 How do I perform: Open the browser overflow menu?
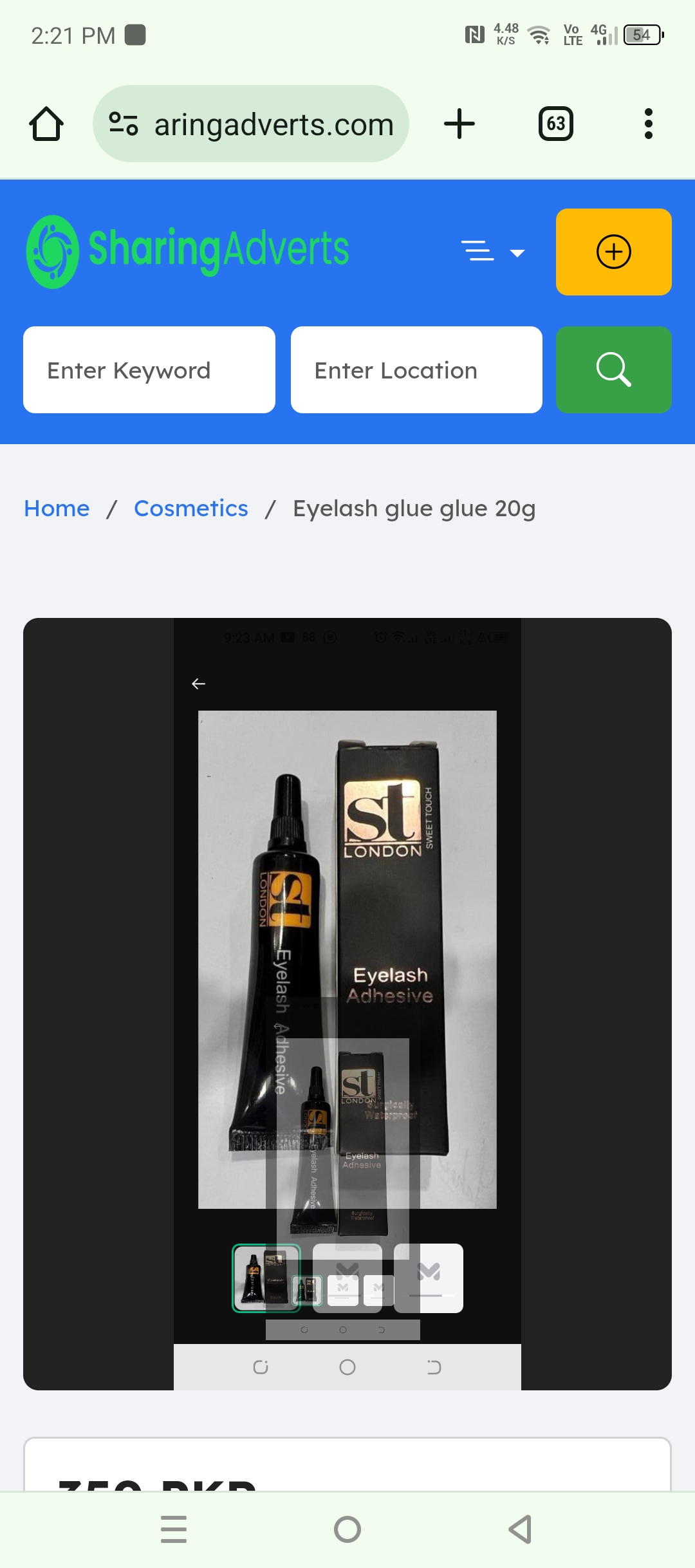pyautogui.click(x=648, y=124)
